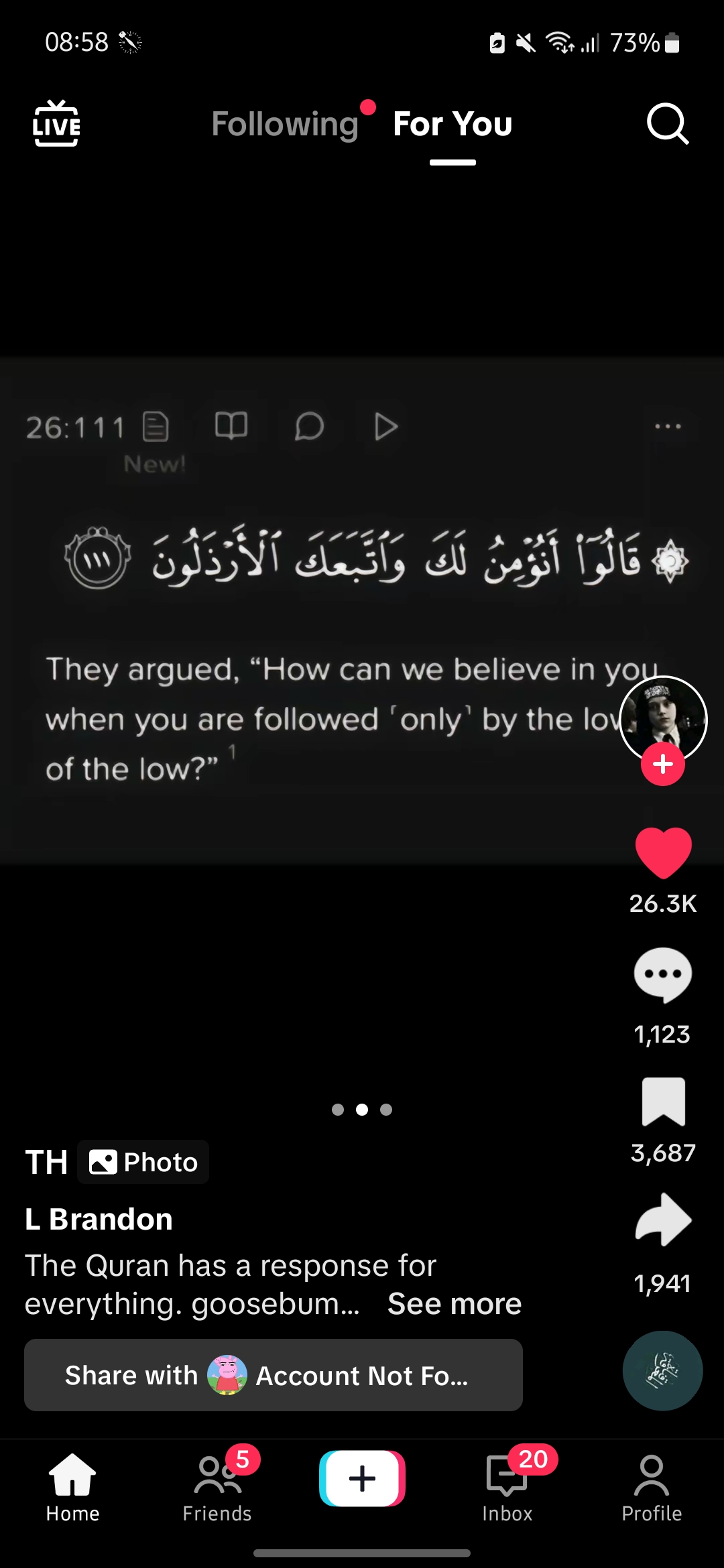Open the creator's profile picture
This screenshot has height=1568, width=724.
point(663,717)
